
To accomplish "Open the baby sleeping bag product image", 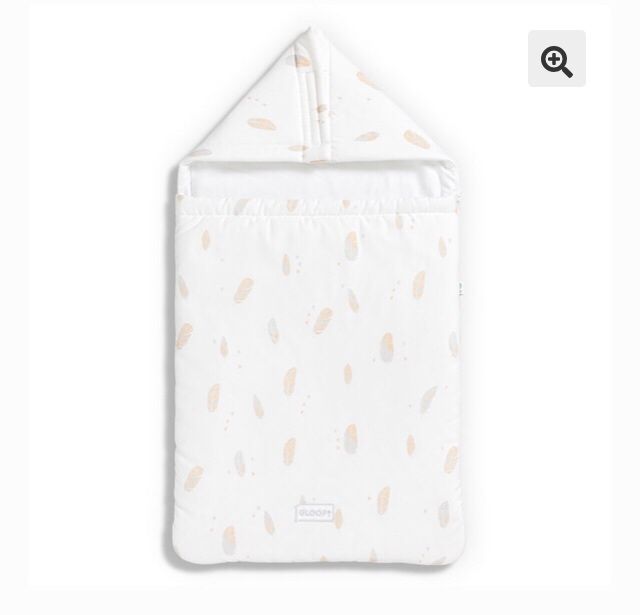I will point(320,330).
